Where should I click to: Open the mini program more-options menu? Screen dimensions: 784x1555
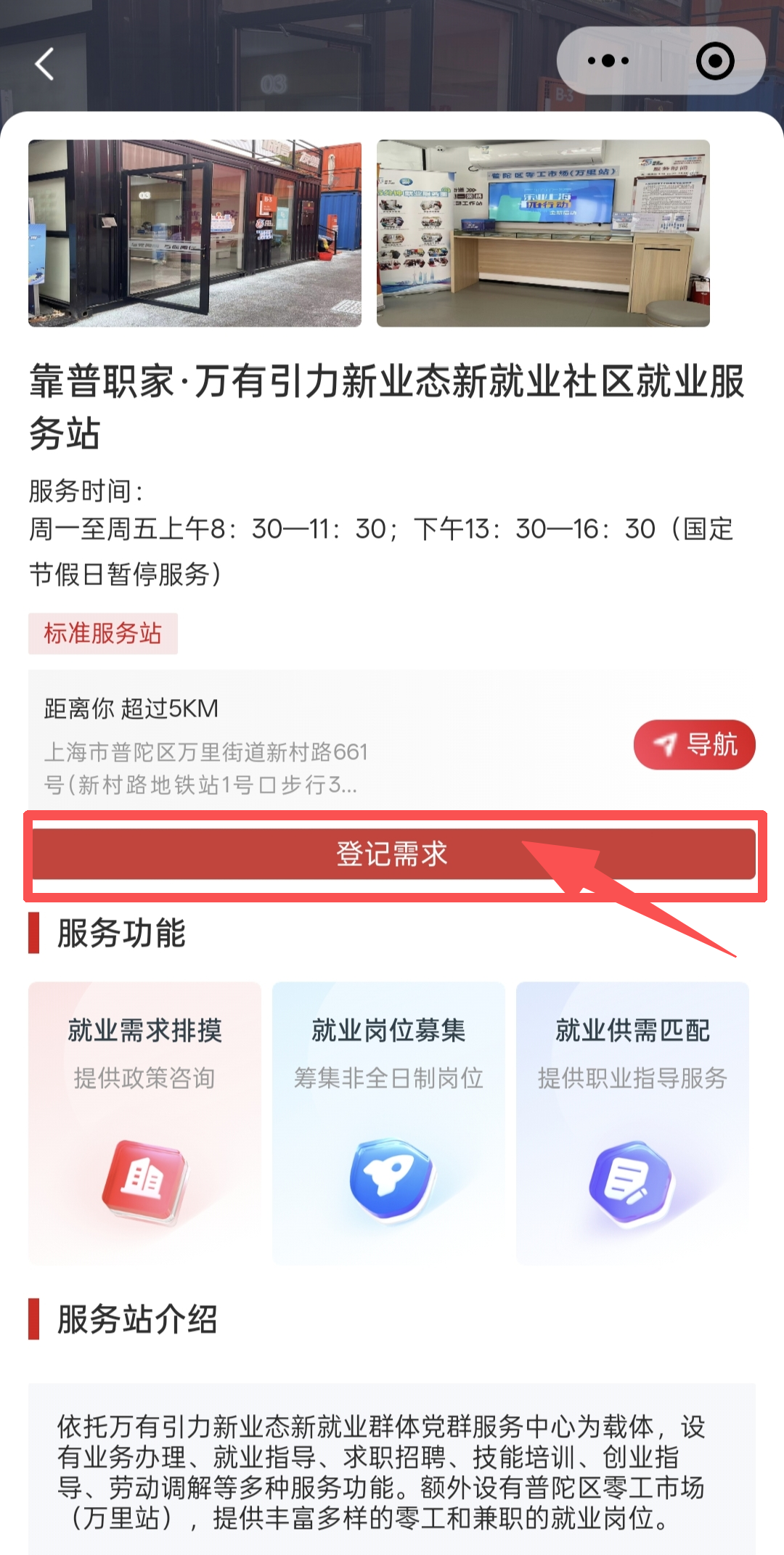point(608,61)
